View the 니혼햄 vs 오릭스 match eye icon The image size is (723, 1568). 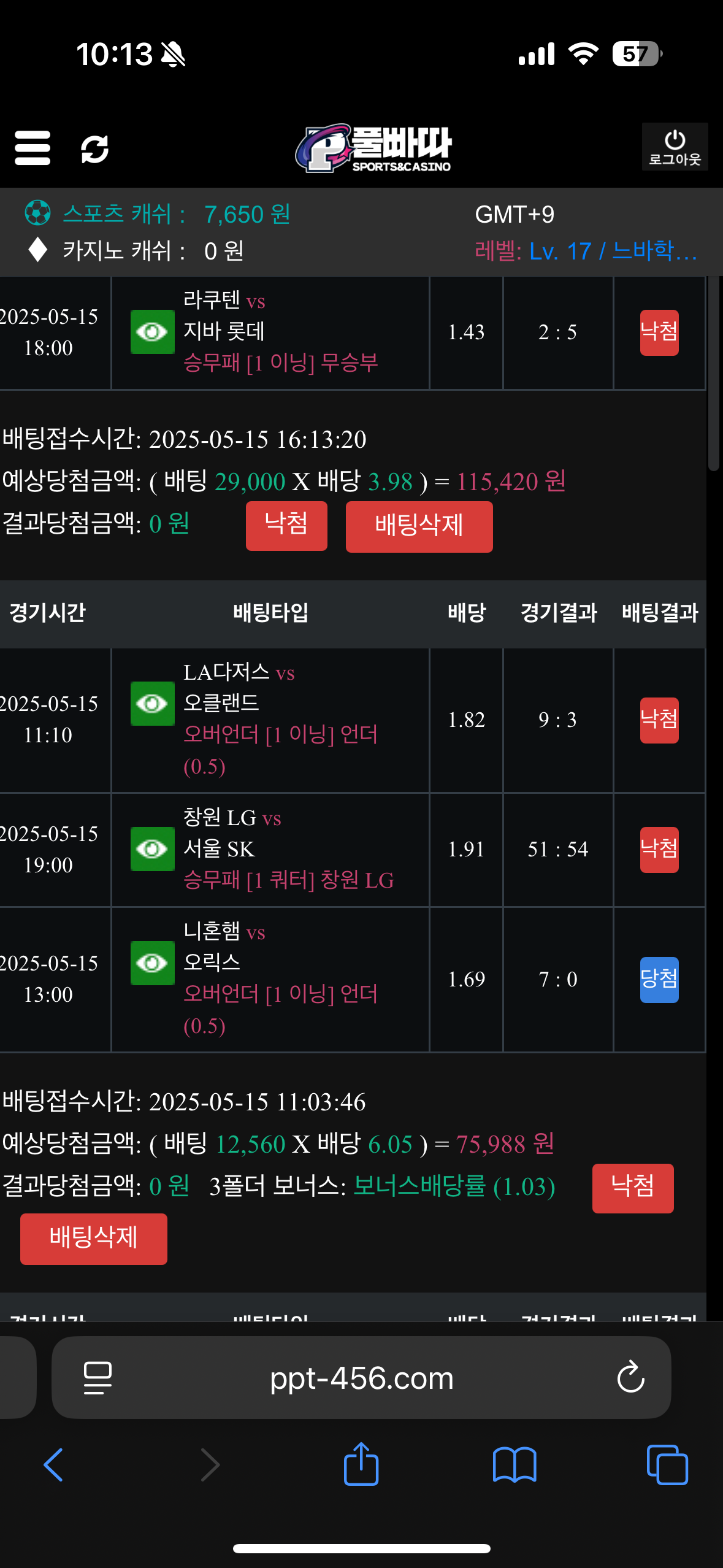pos(152,963)
